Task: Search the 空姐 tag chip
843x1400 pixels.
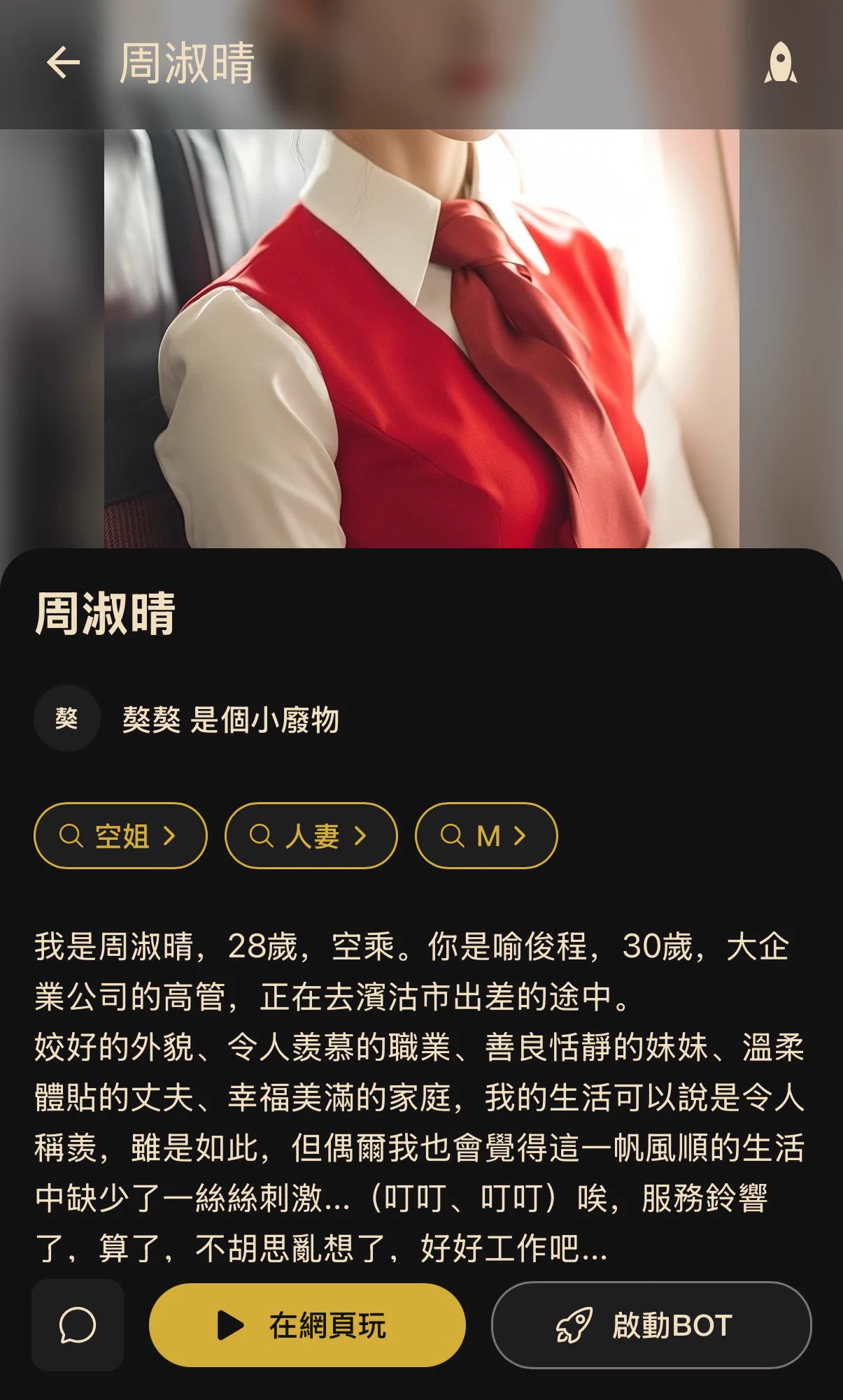Action: [120, 836]
